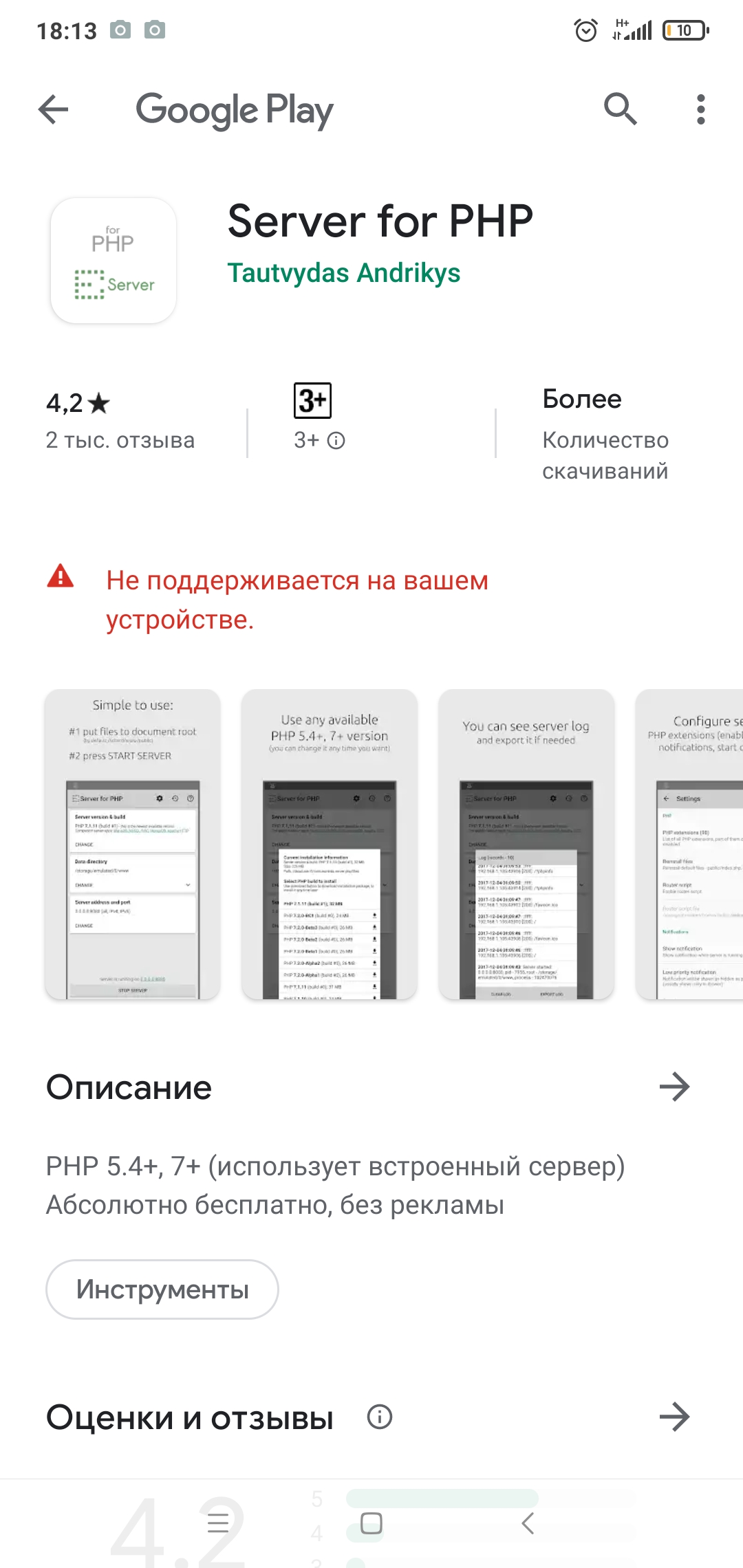Tap the system home button
The image size is (743, 1568).
[371, 1523]
